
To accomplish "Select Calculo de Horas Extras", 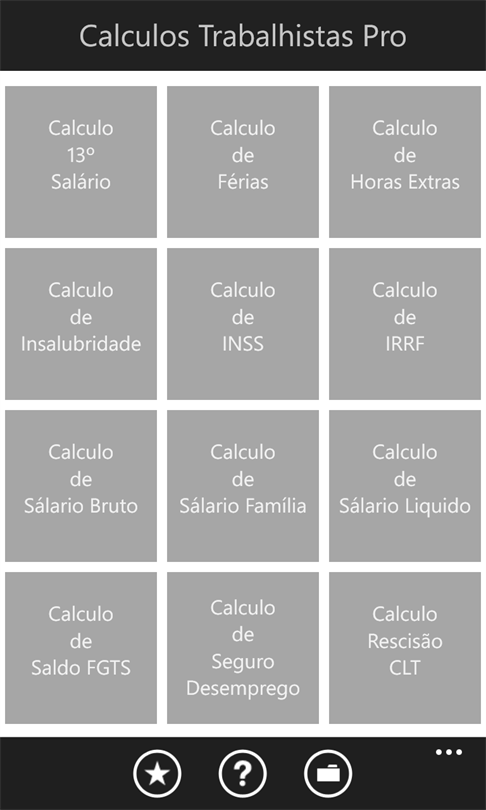I will (405, 162).
